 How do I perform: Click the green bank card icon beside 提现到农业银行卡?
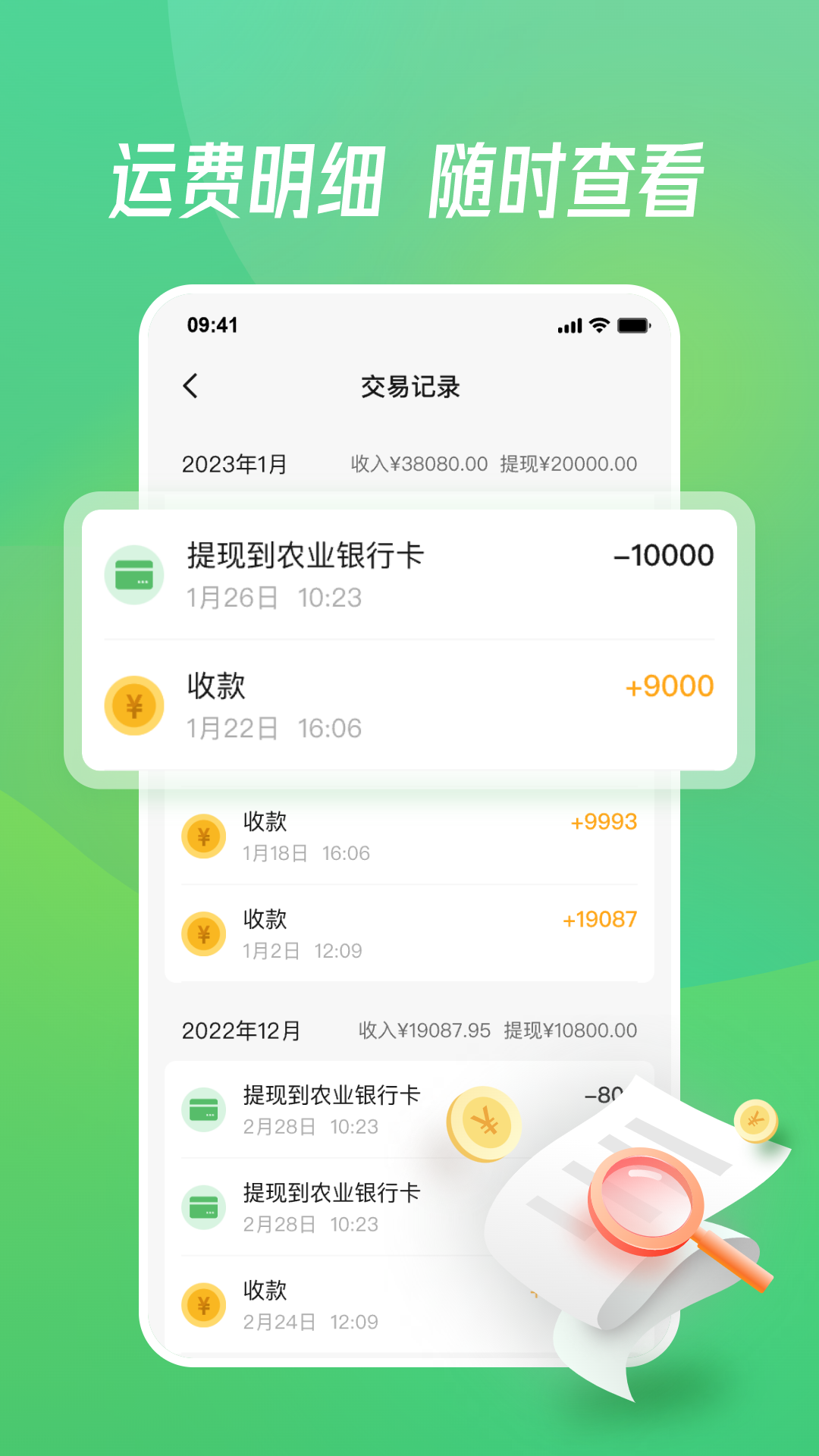(x=135, y=575)
